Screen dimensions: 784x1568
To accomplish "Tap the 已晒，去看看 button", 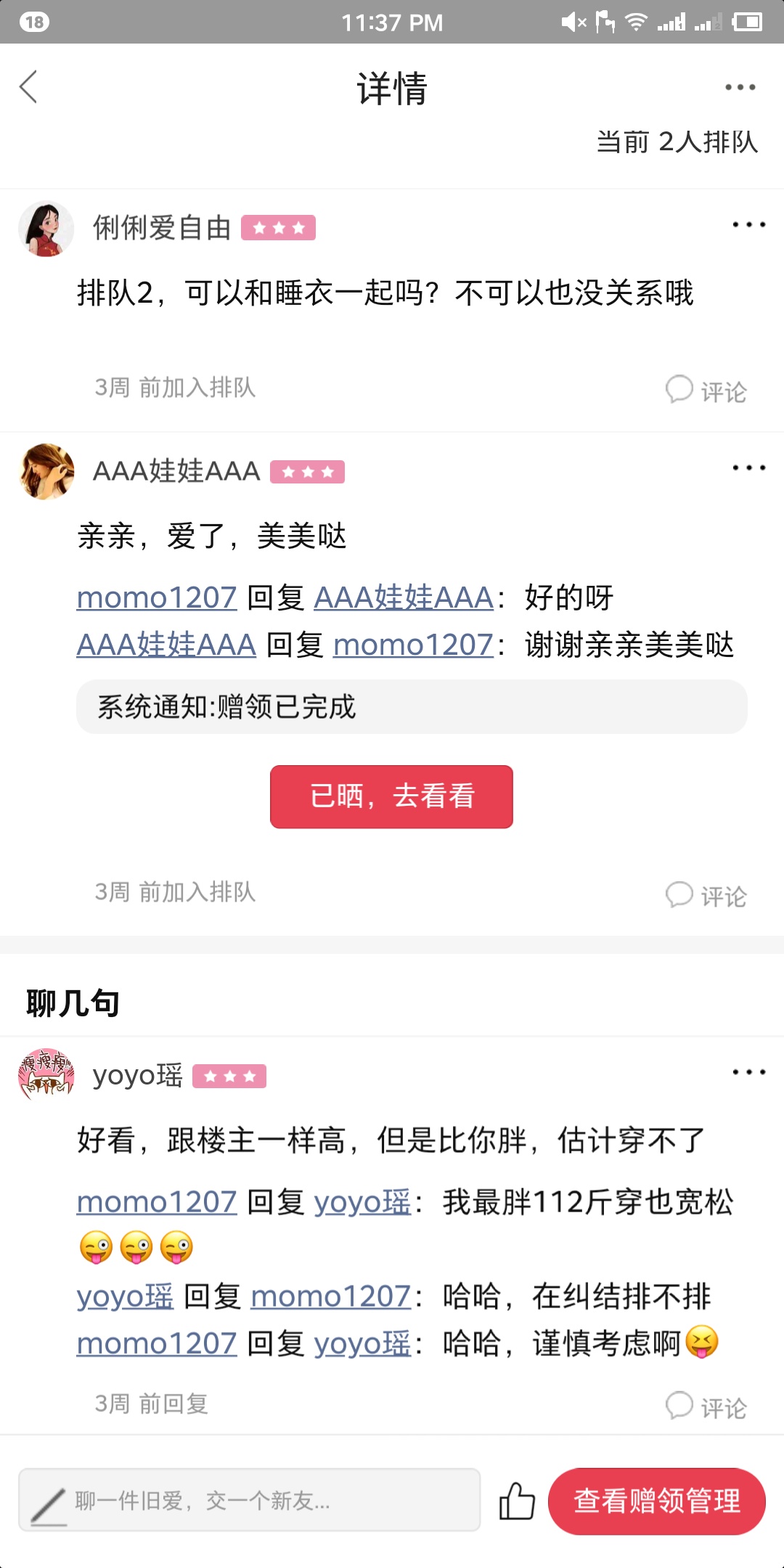I will (391, 796).
